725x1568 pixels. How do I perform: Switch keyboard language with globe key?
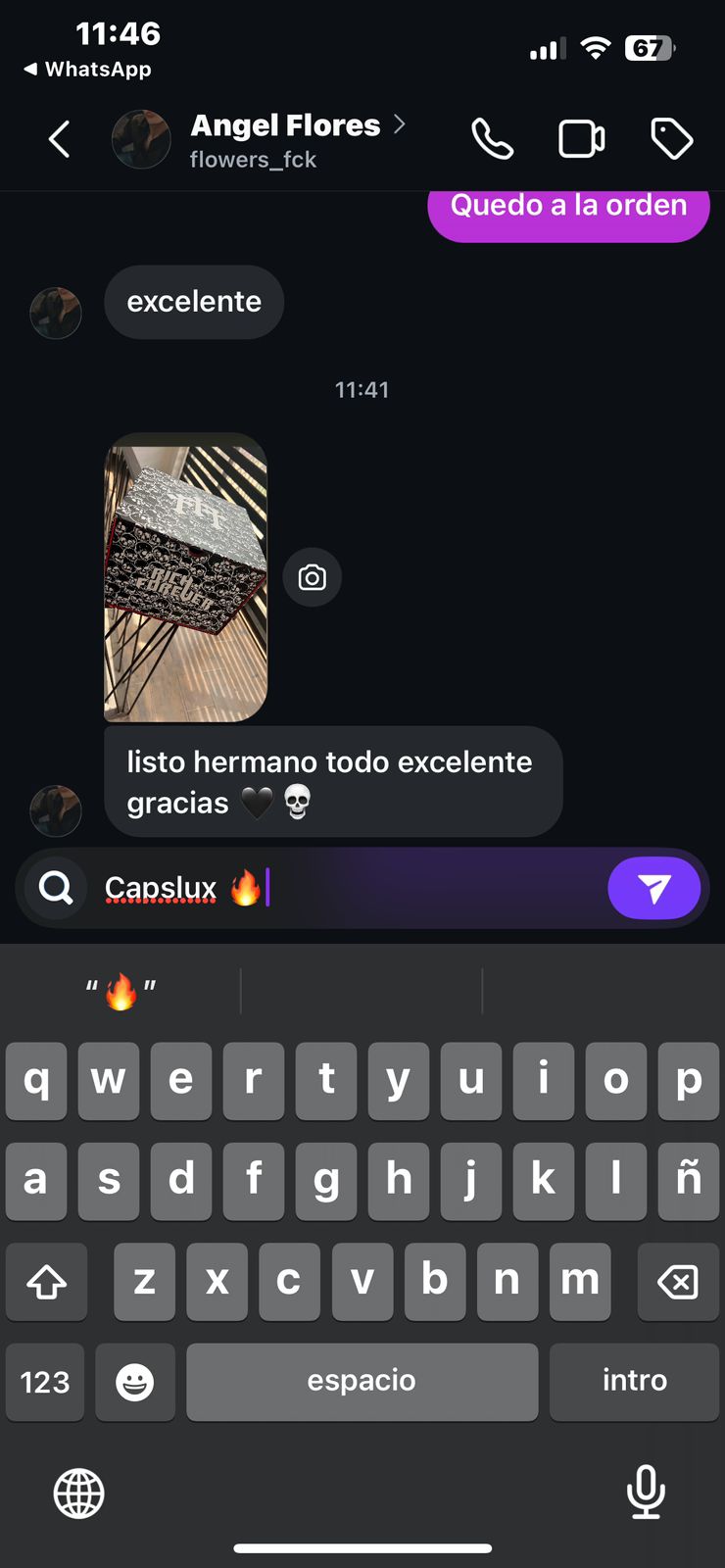click(78, 1494)
